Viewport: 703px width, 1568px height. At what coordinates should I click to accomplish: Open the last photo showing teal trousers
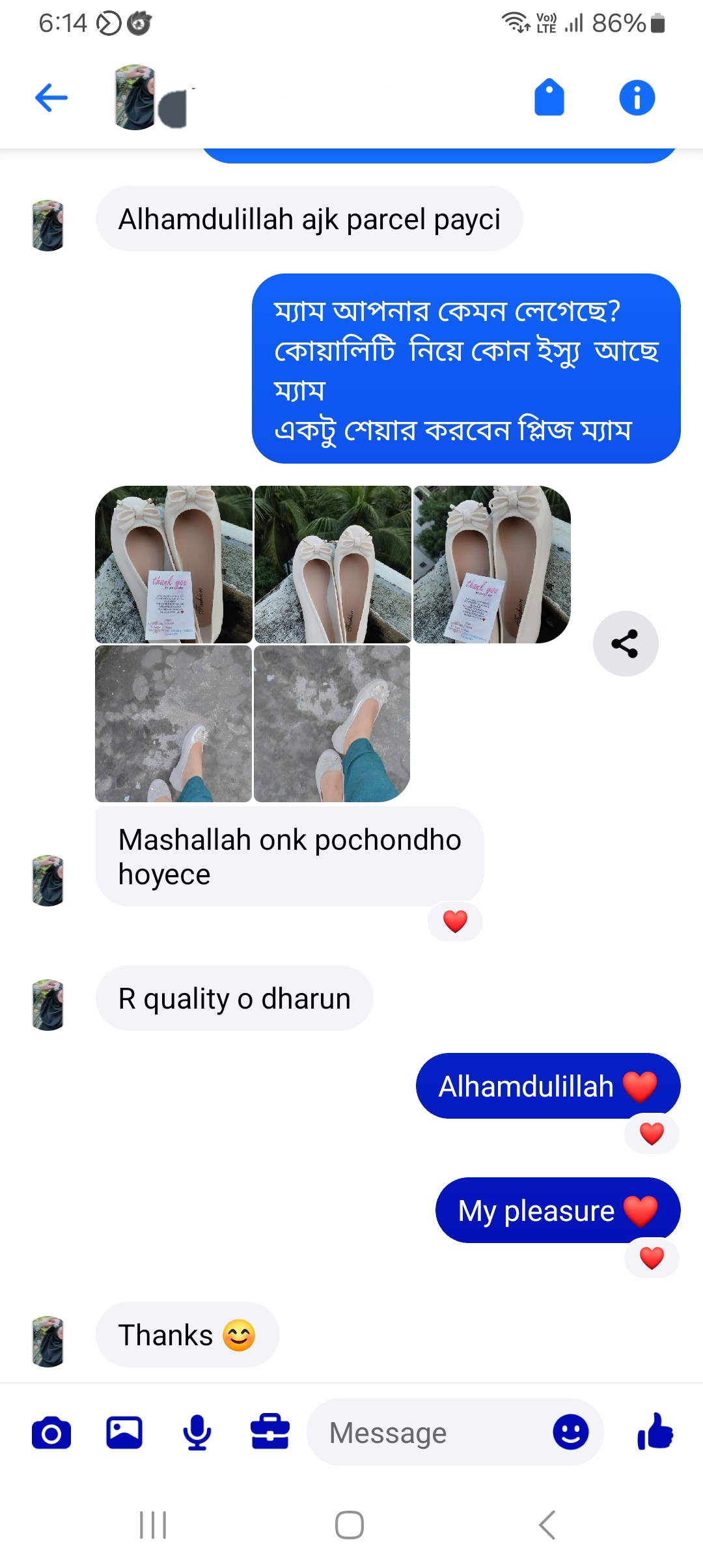tap(332, 723)
